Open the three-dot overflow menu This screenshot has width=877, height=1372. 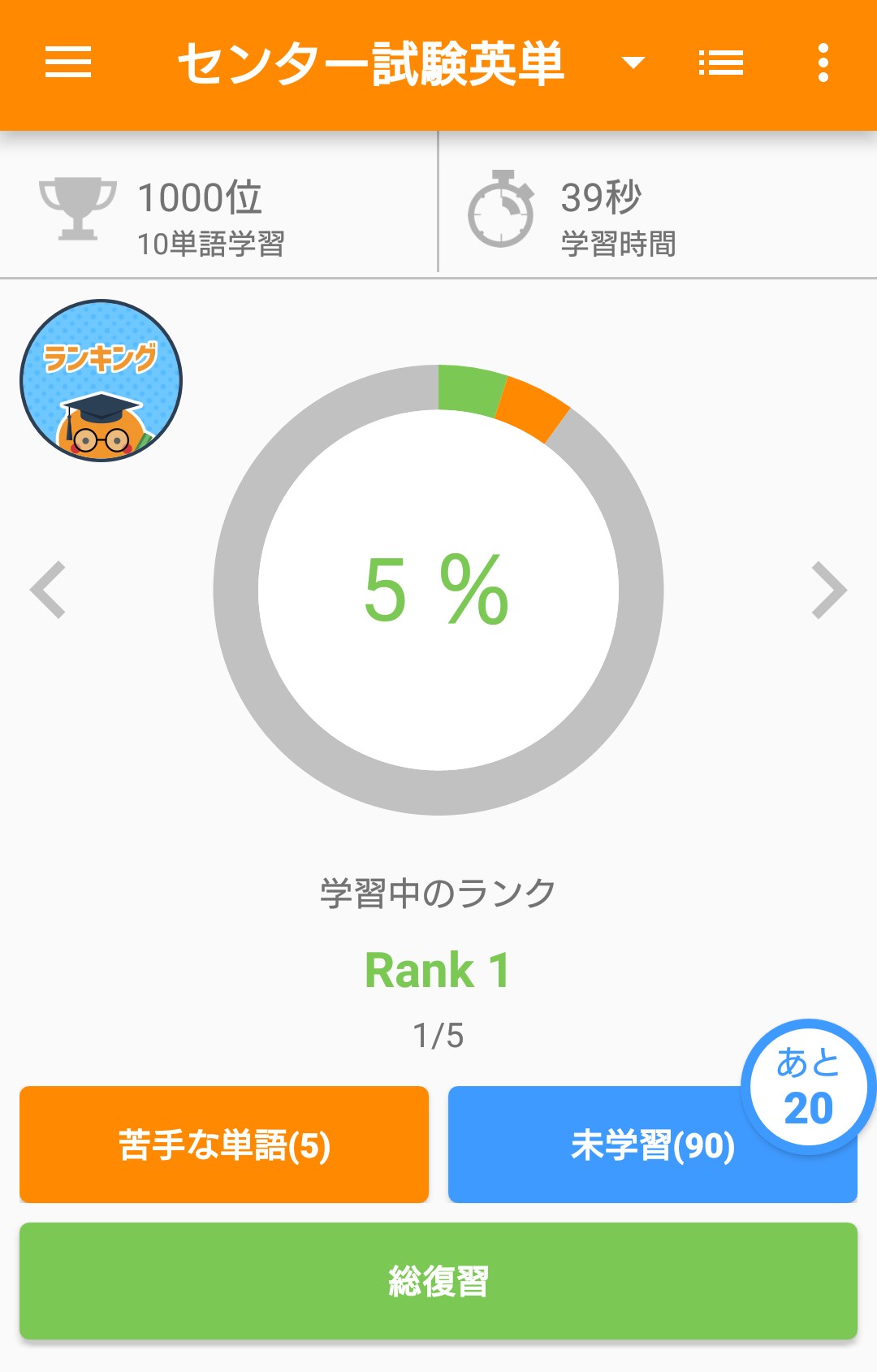point(823,63)
